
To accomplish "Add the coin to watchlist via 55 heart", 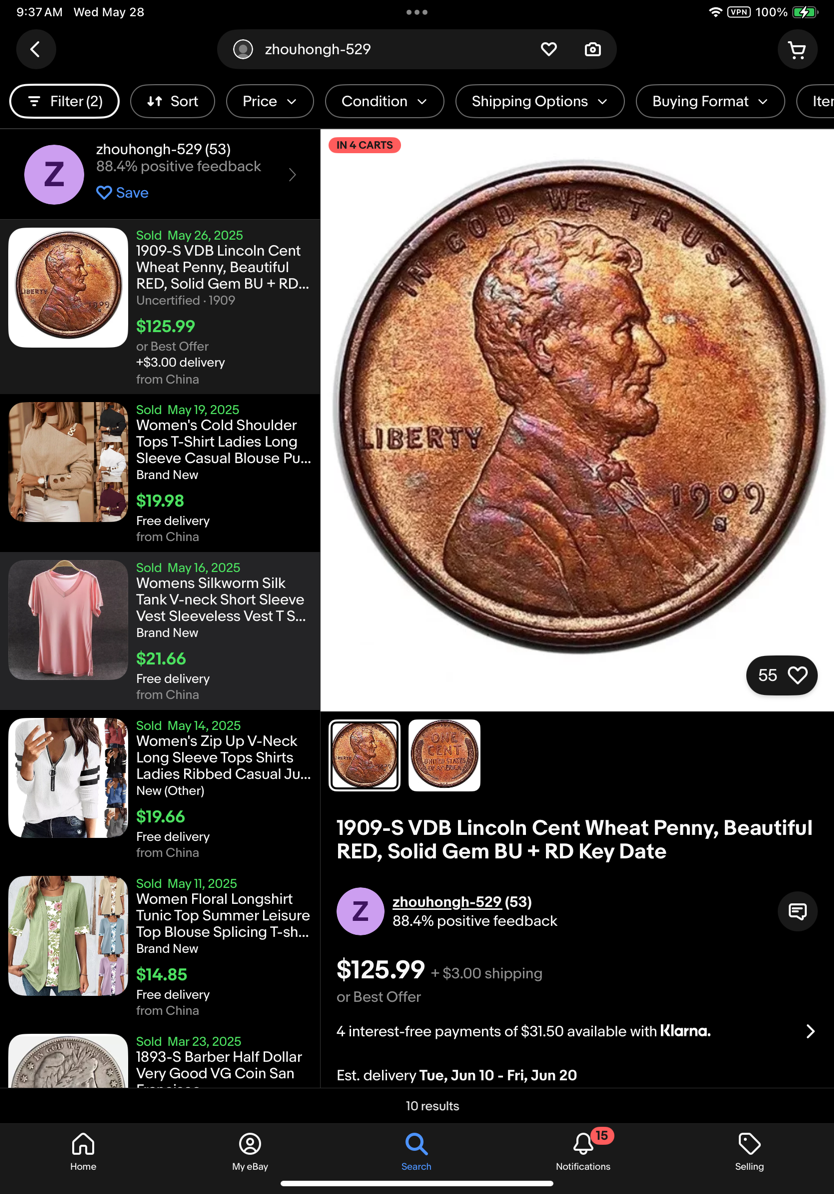I will [x=781, y=675].
